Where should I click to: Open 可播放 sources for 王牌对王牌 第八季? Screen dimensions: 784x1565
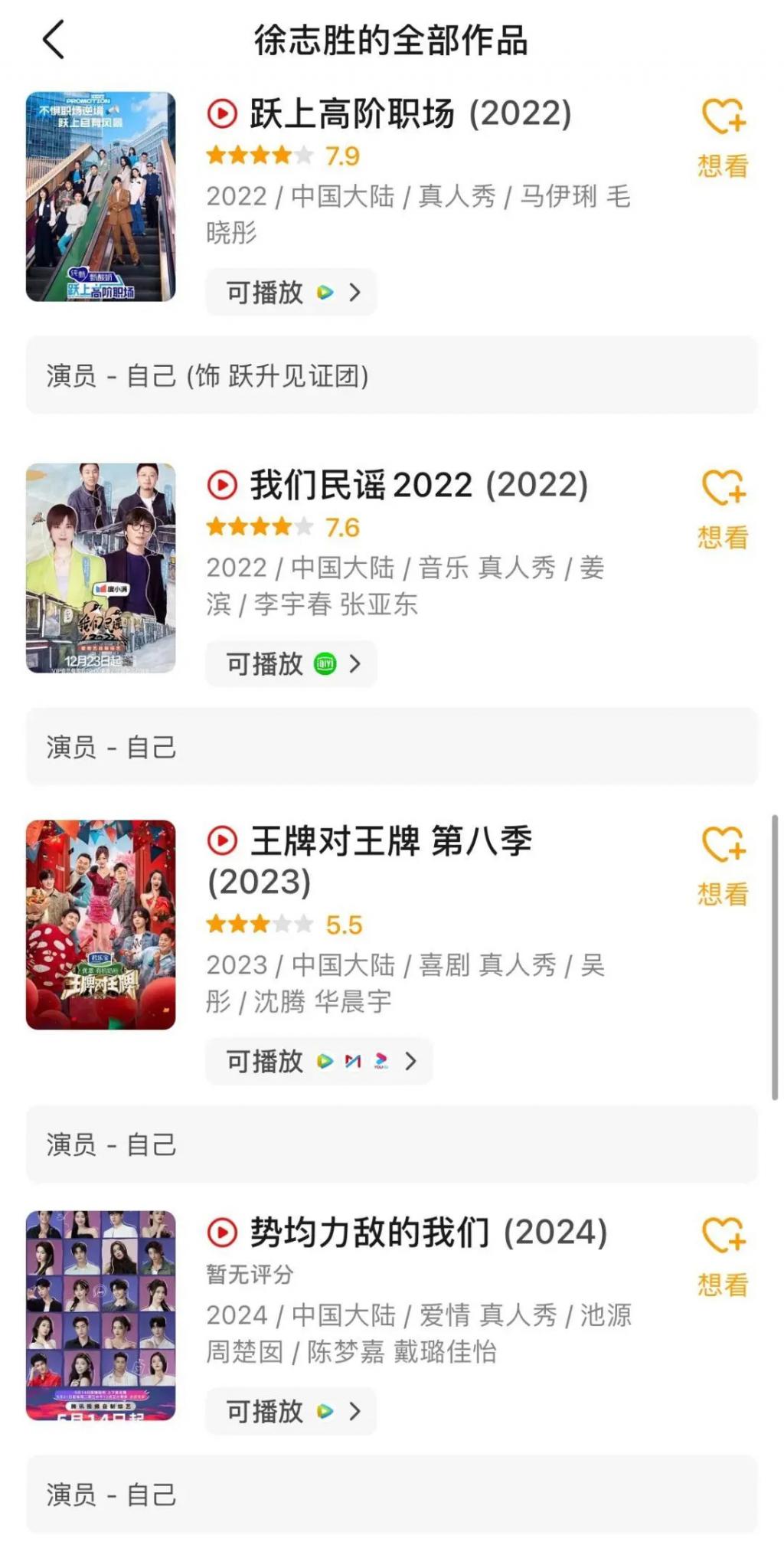click(319, 1061)
